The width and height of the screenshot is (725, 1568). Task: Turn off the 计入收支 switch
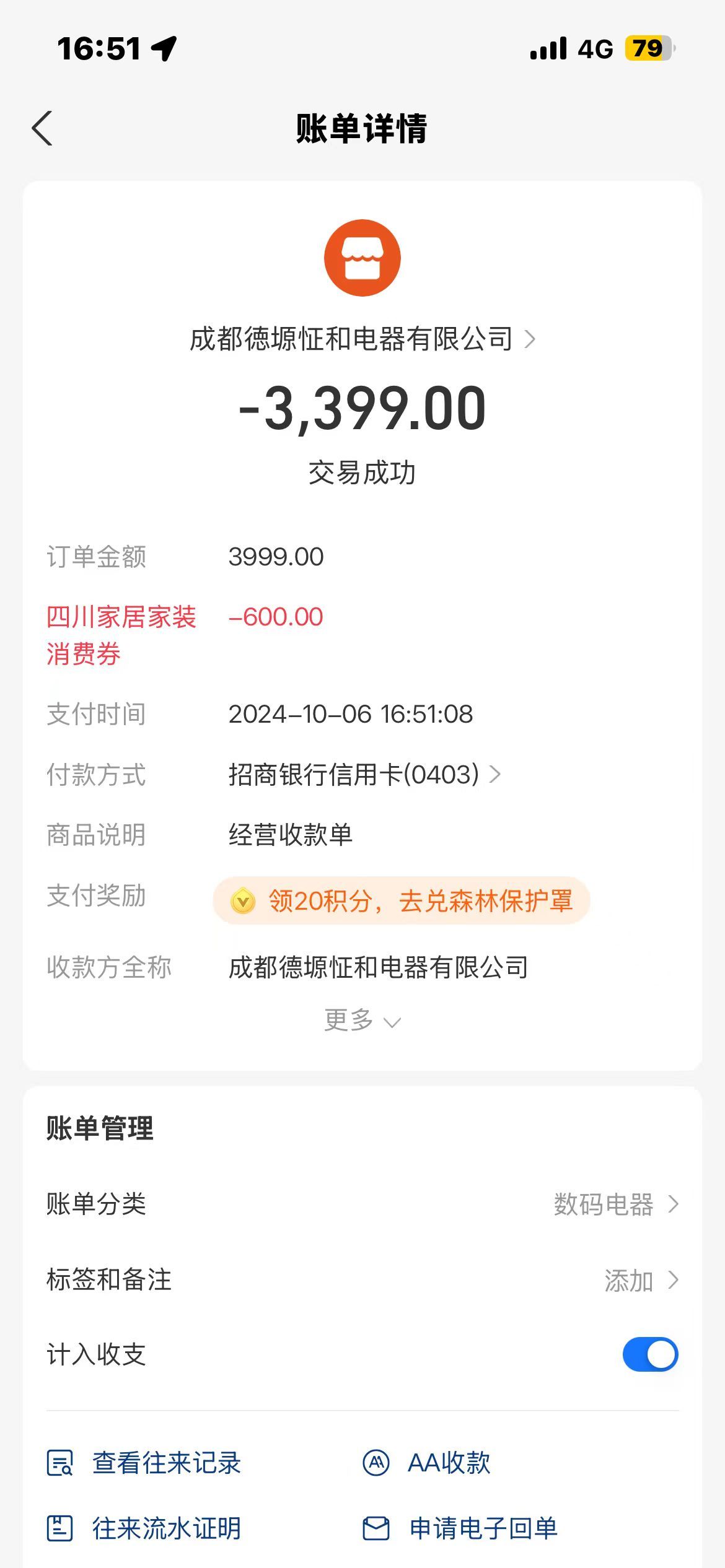(650, 1354)
